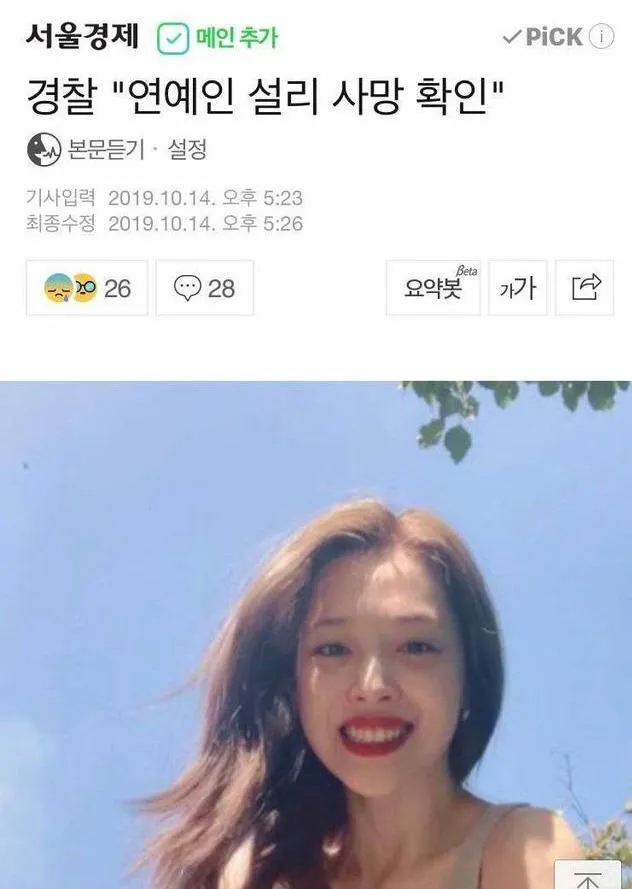Open the 설정 listening settings

[186, 150]
